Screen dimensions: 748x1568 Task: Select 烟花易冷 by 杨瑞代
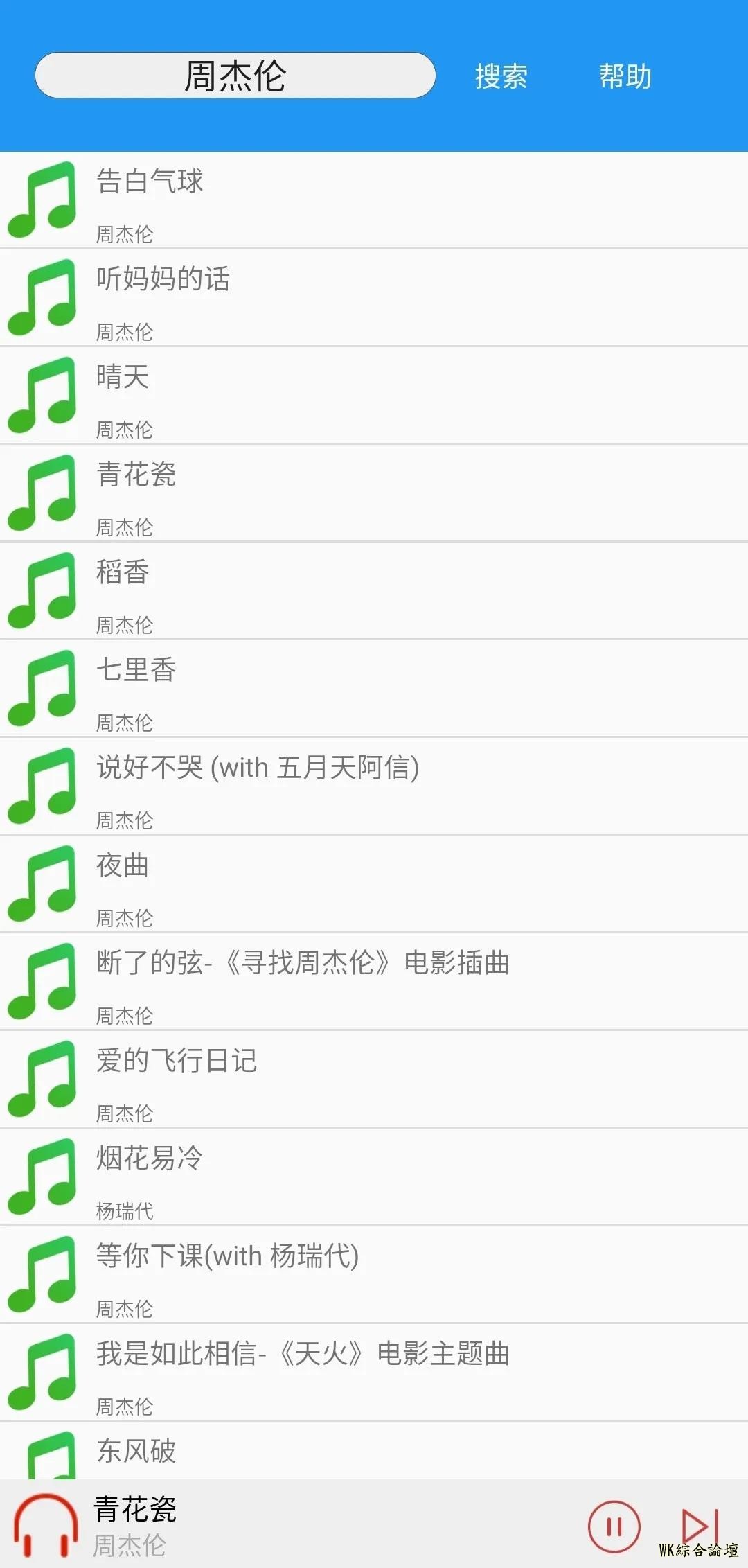point(374,1178)
